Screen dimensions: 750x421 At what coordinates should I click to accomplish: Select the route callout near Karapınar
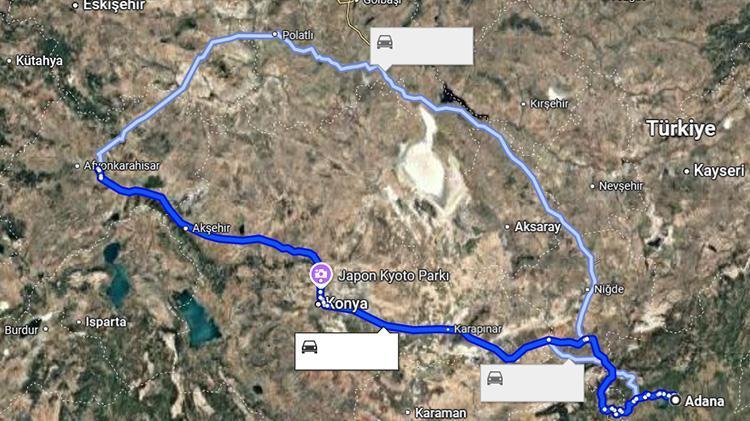coord(531,382)
